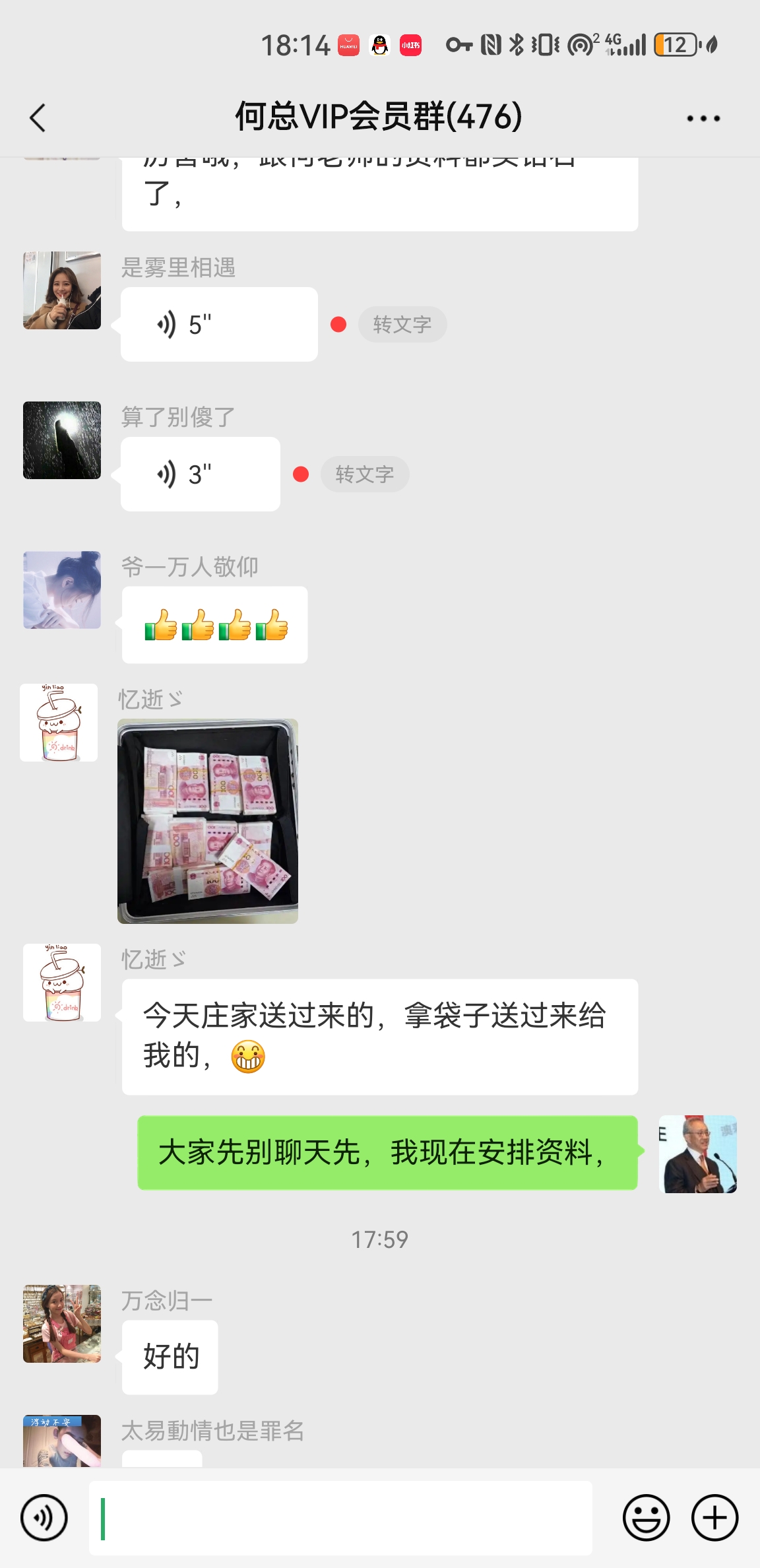Open the cash photo sent by 忆逝
Image resolution: width=760 pixels, height=1568 pixels.
point(208,820)
